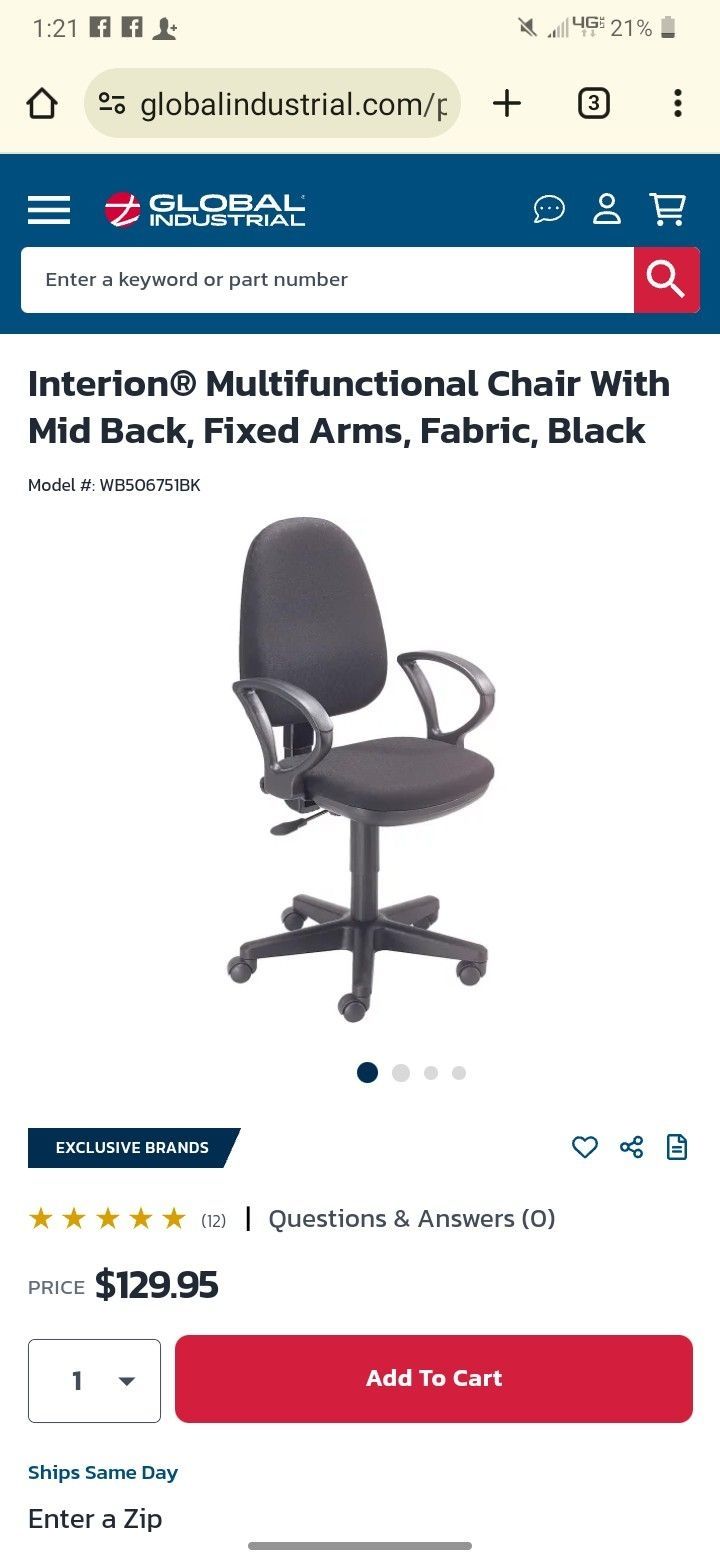
Task: Open the live chat icon
Action: click(x=549, y=209)
